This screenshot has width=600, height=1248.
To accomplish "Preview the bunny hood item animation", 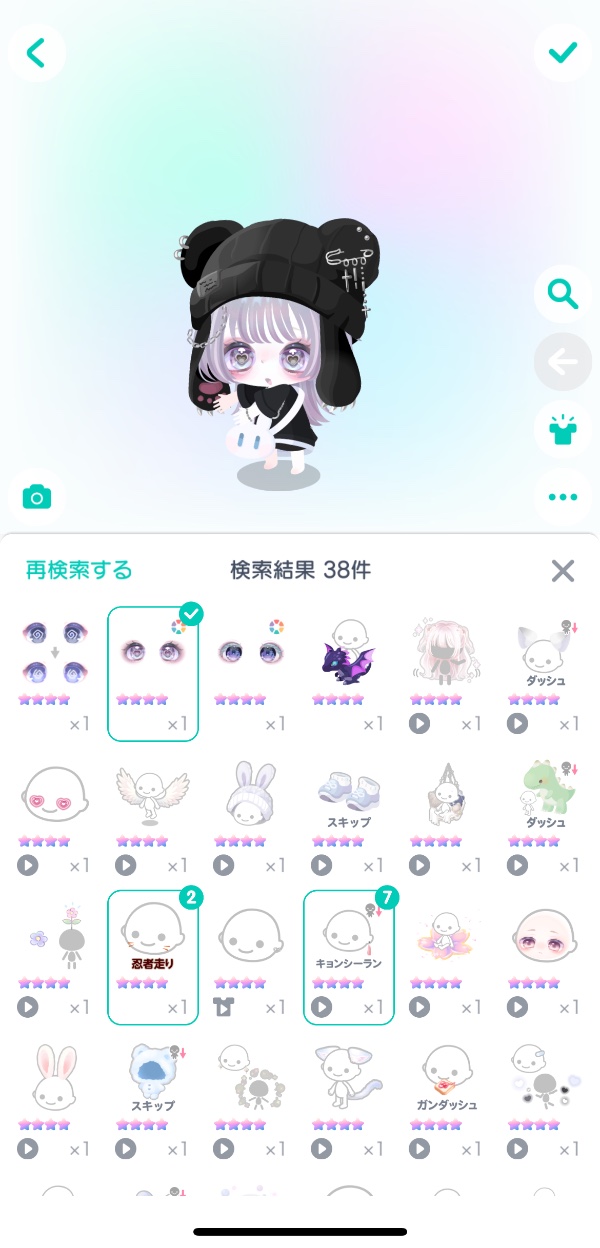I will pos(223,865).
